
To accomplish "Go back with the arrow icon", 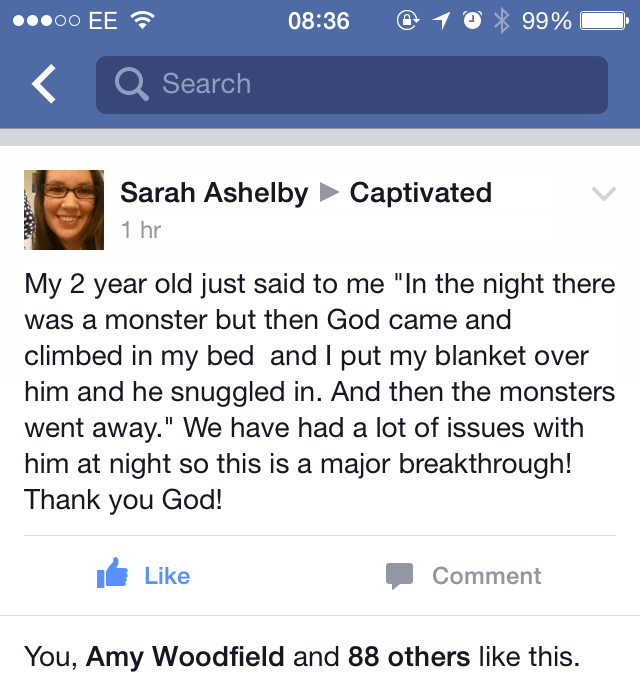I will (x=44, y=85).
